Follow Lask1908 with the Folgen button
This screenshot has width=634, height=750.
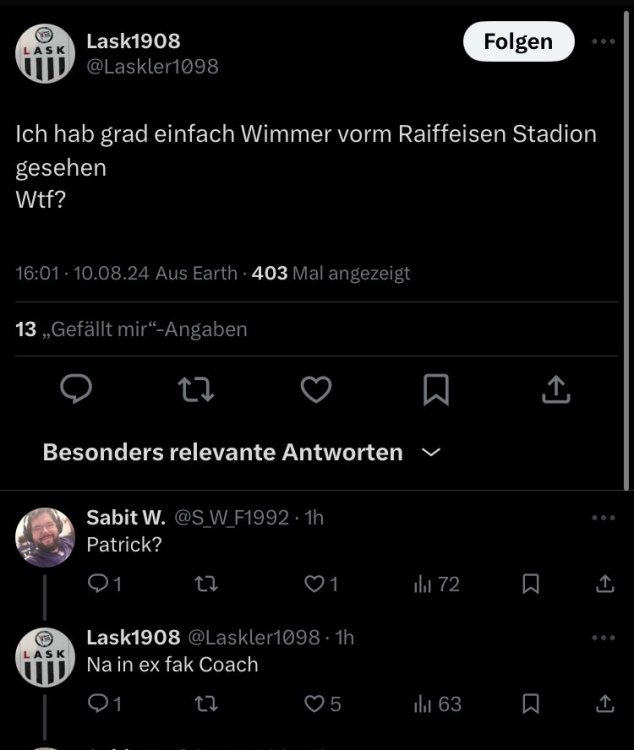pos(518,42)
